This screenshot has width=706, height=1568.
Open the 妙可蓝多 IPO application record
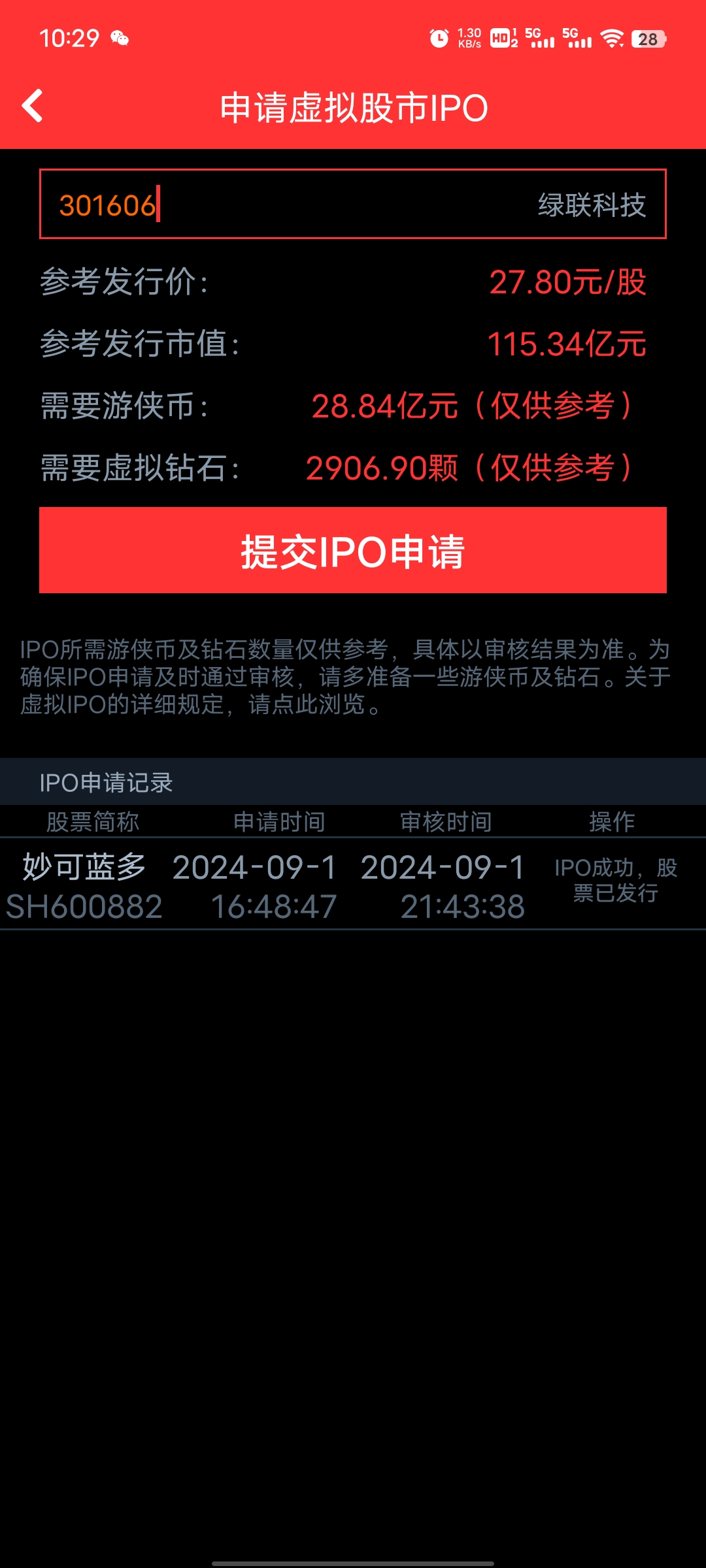pyautogui.click(x=353, y=884)
